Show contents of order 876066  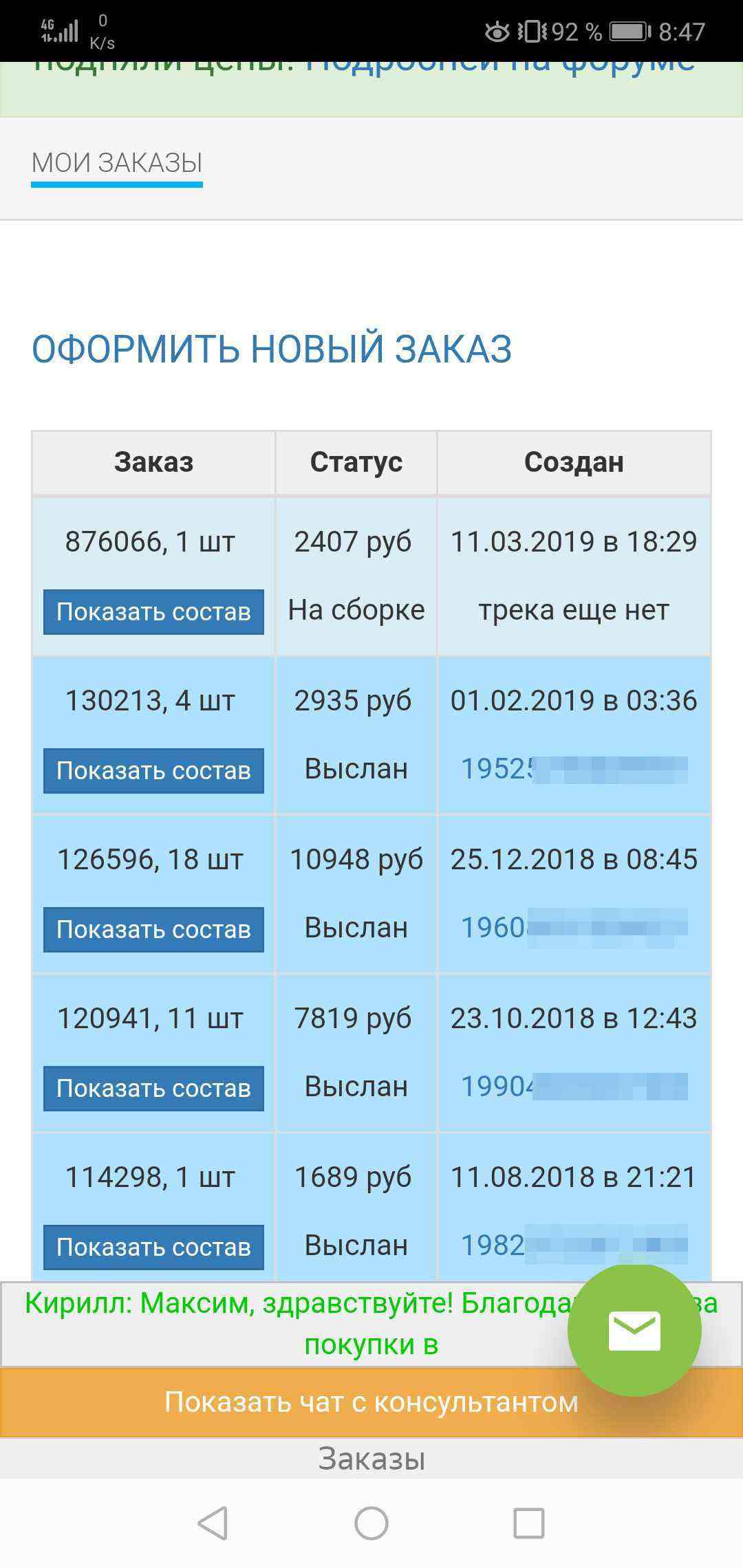[x=153, y=611]
